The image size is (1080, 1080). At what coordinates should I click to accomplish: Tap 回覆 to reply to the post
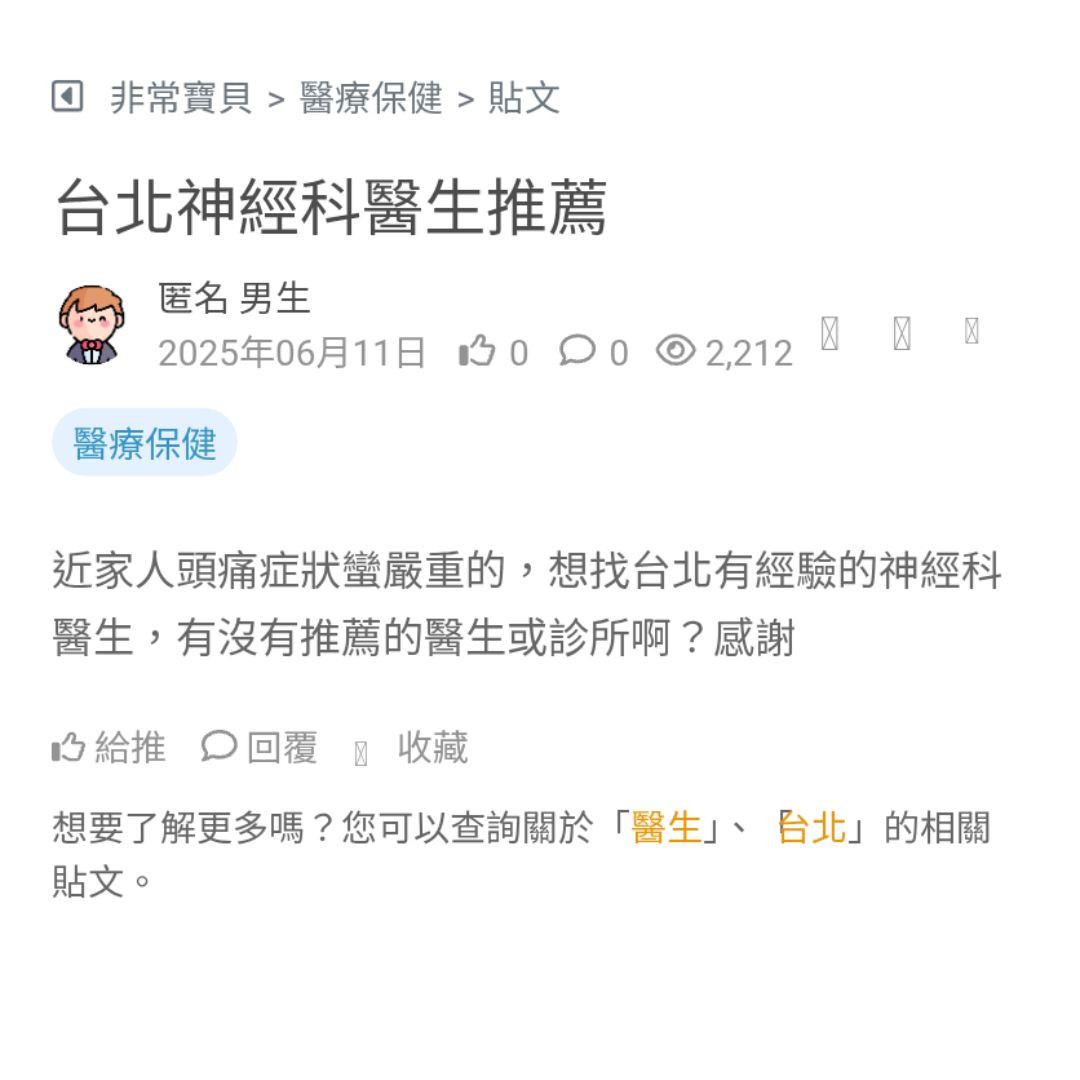pos(260,747)
